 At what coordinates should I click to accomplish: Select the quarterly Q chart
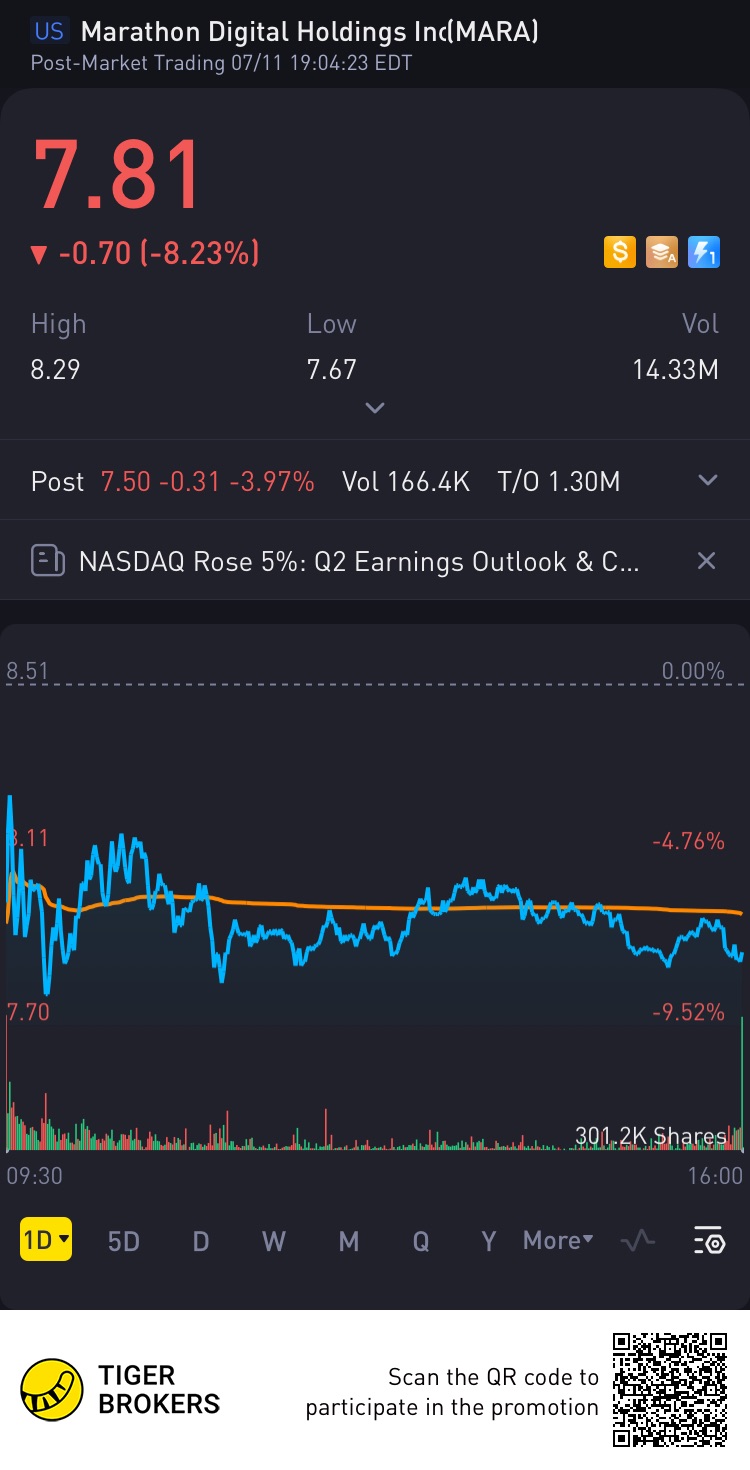coord(421,1241)
